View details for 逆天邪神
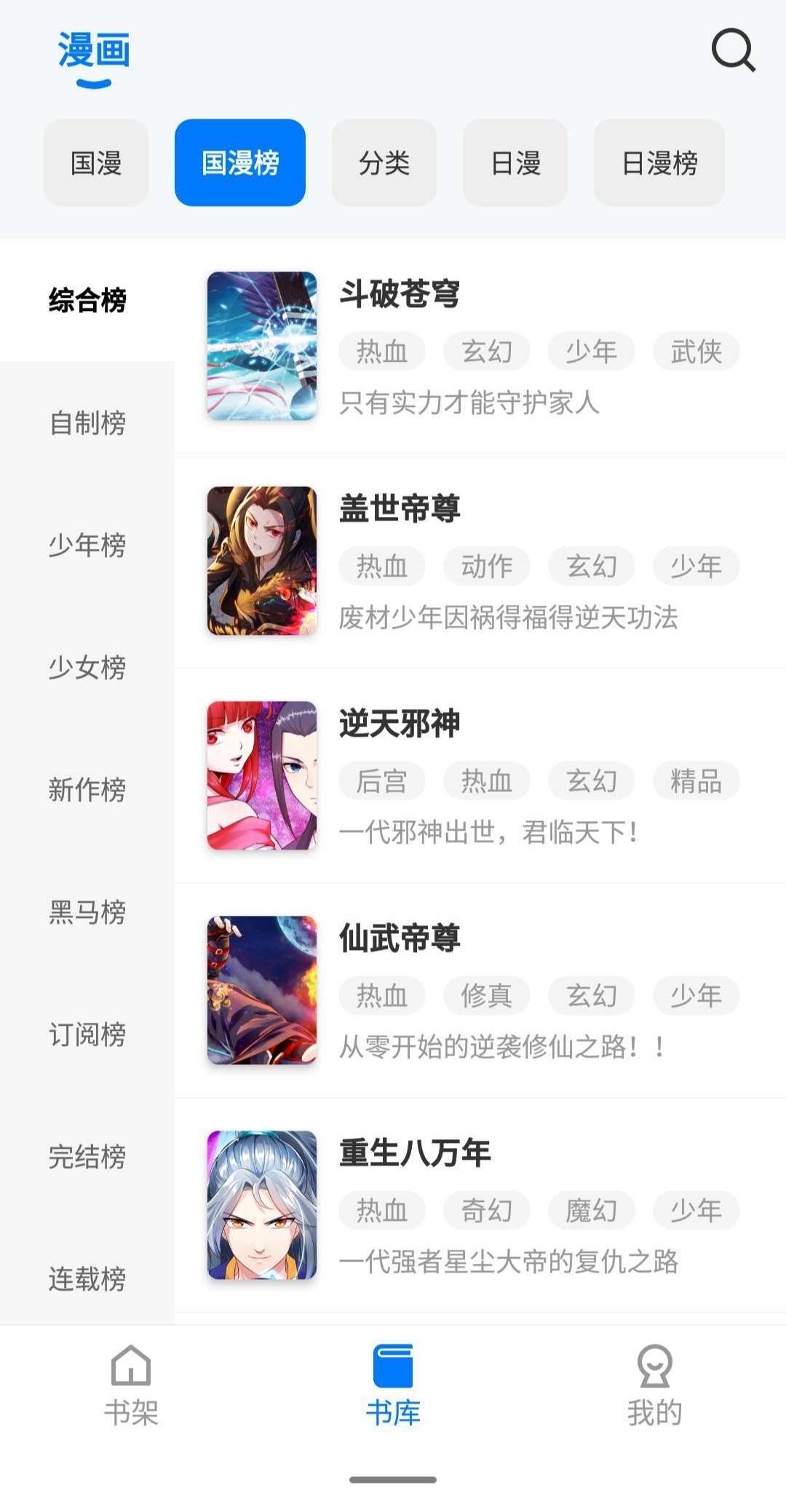Screen dimensions: 786x1512 coord(399,723)
